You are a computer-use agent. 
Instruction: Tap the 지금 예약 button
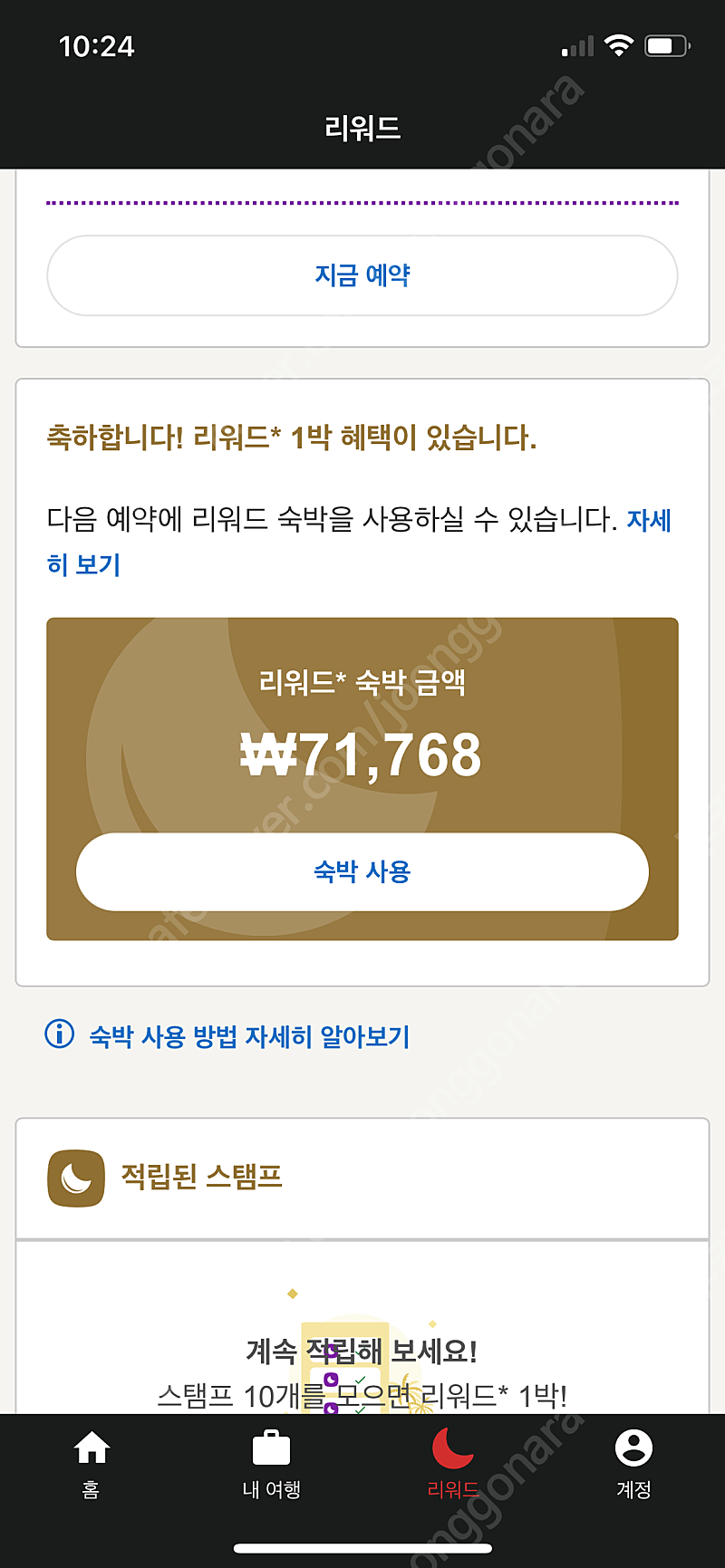coord(362,275)
